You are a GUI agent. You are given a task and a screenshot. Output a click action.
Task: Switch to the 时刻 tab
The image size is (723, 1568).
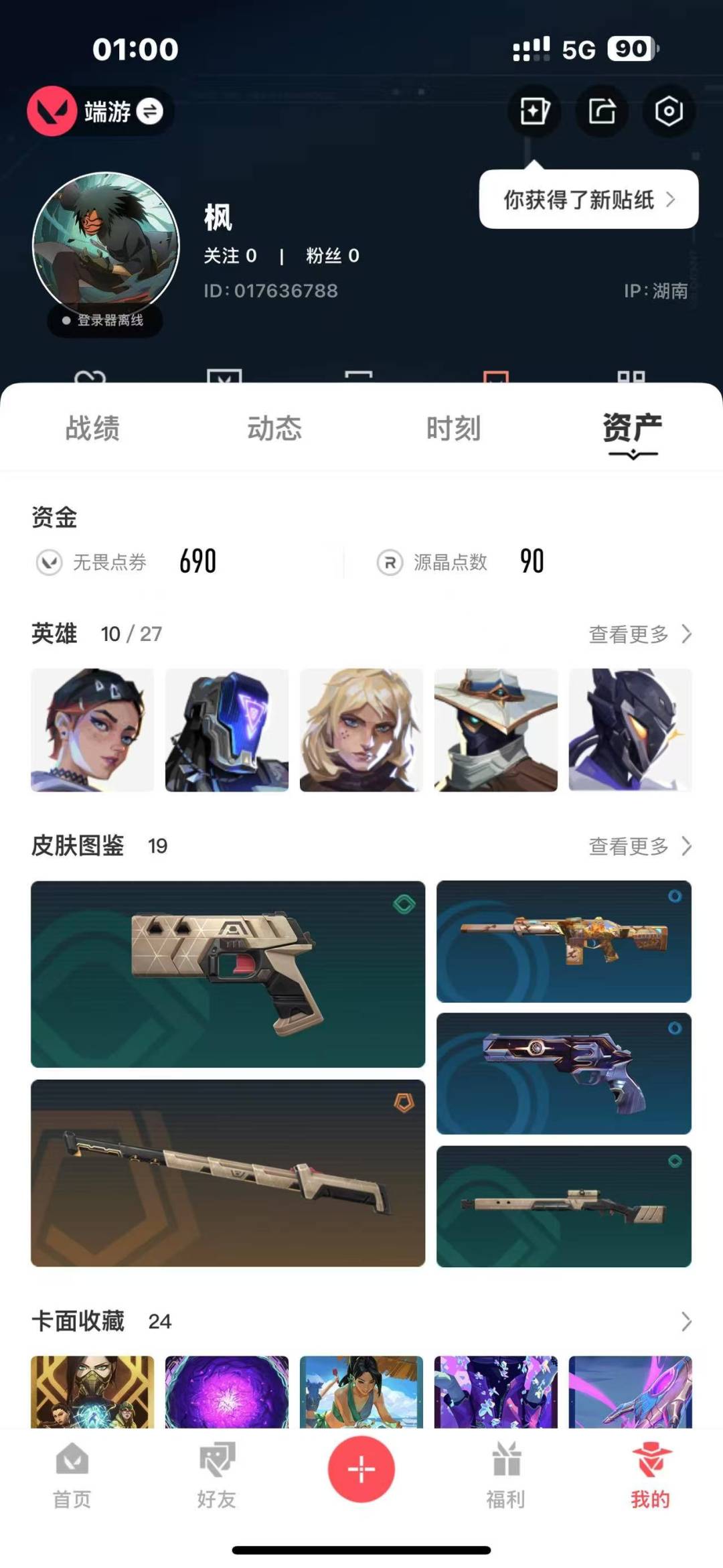click(x=454, y=429)
